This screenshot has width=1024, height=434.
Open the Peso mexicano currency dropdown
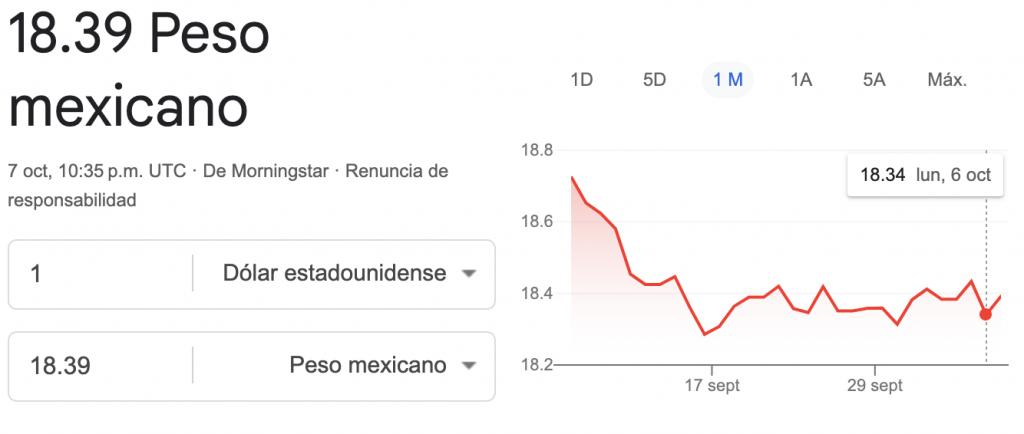tap(382, 366)
